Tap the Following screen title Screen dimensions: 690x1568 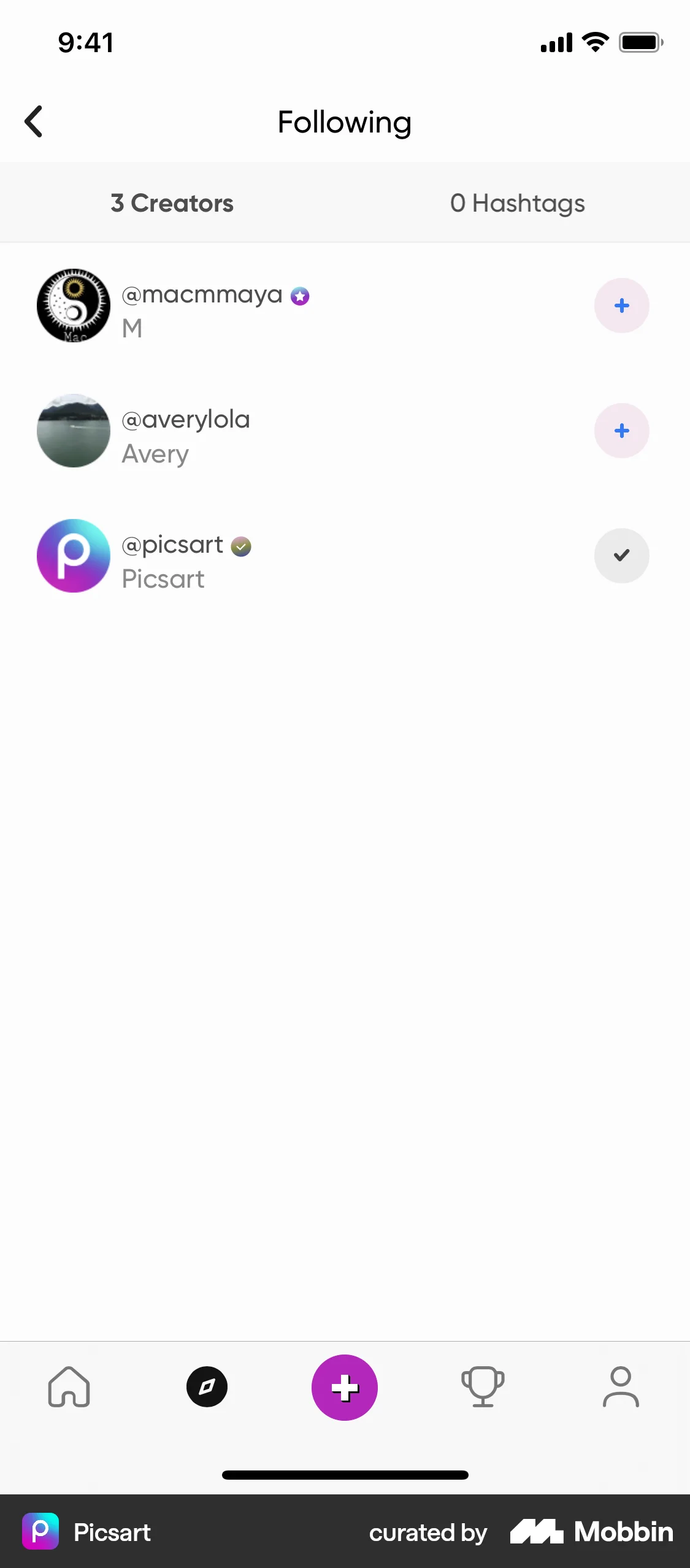tap(345, 122)
